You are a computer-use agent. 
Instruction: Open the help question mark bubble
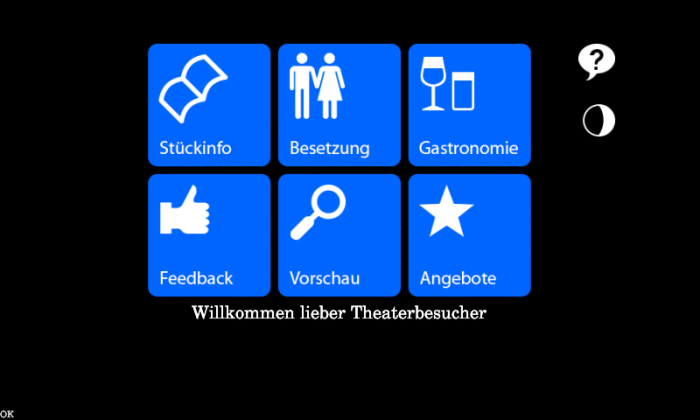click(597, 62)
